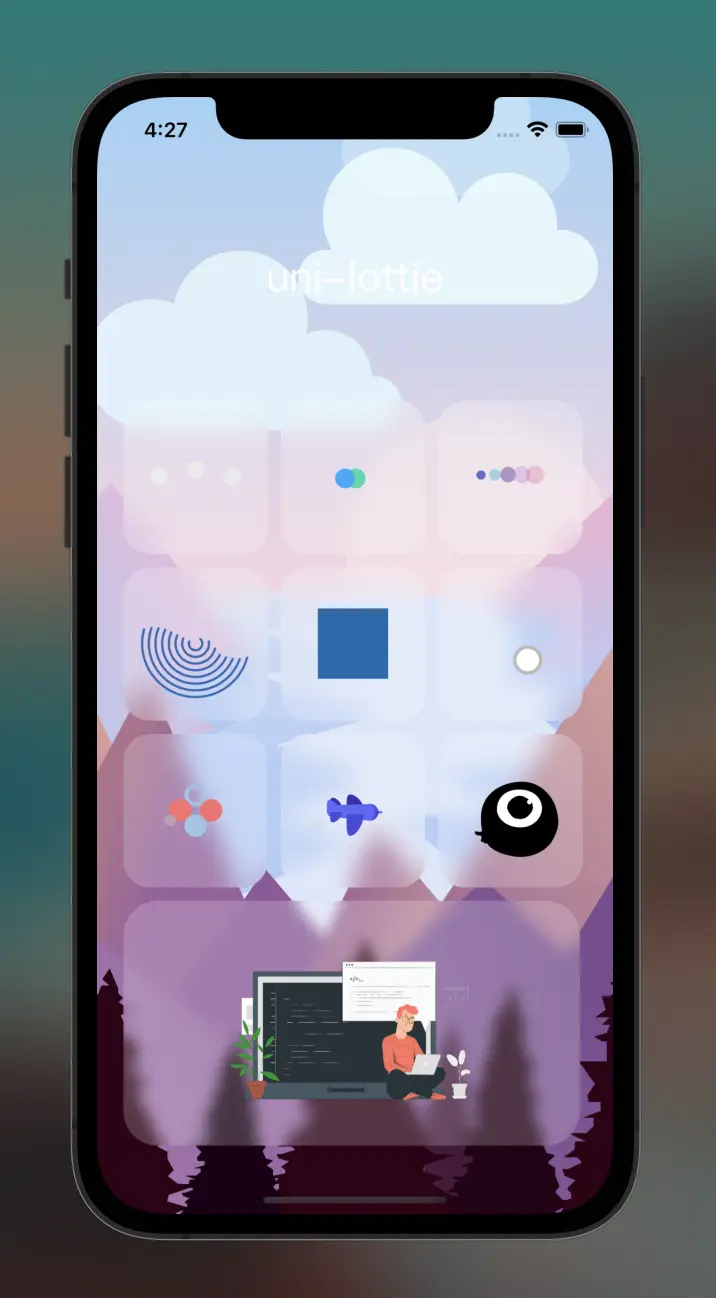This screenshot has height=1298, width=716.
Task: Open the purple dots trail animation tile
Action: tap(510, 477)
